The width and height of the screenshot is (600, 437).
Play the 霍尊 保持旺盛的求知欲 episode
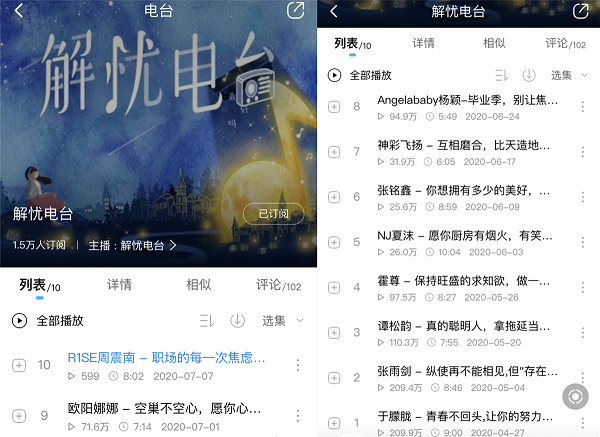tap(463, 281)
